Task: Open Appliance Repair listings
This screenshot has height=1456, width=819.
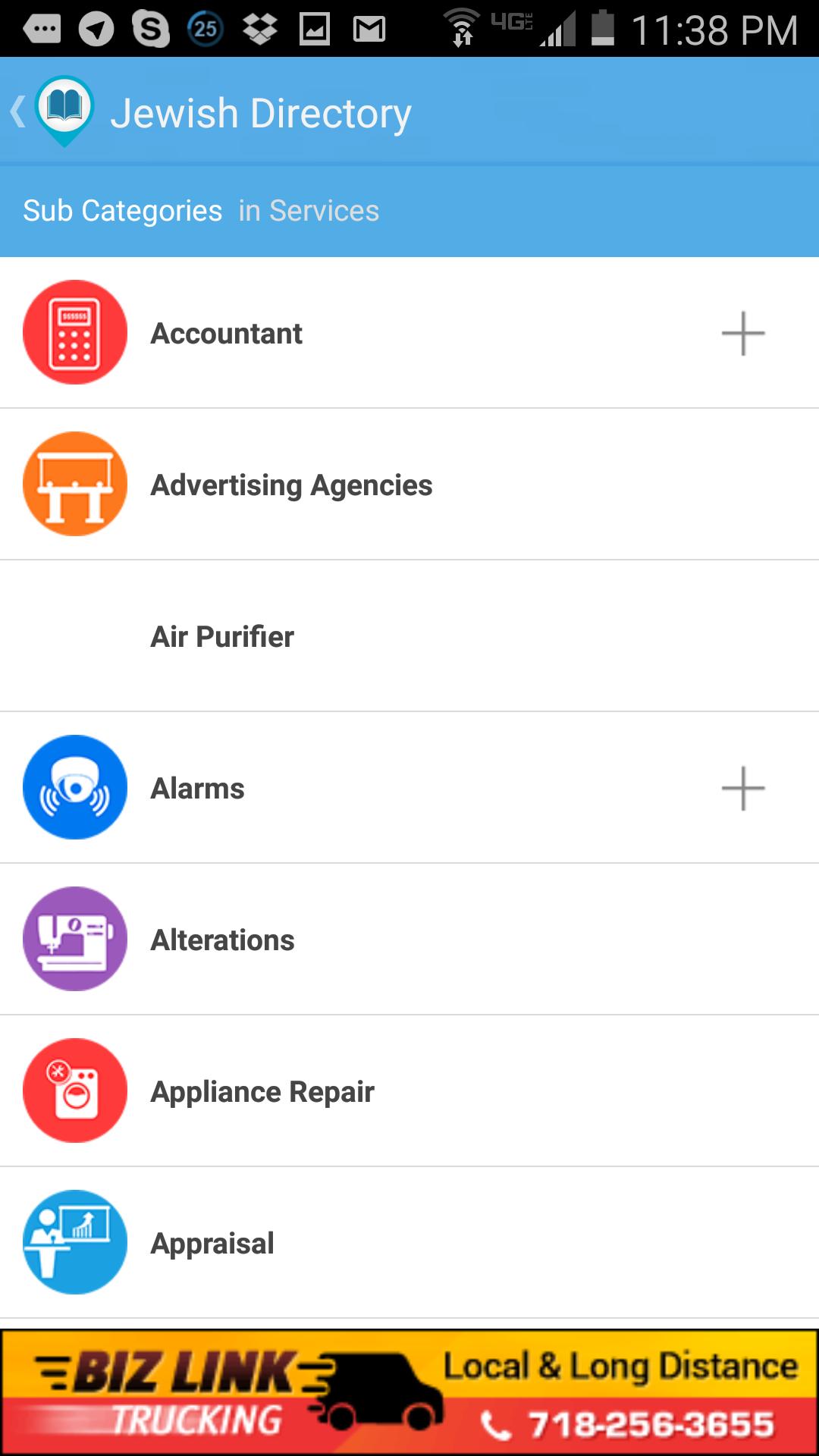Action: click(262, 1092)
